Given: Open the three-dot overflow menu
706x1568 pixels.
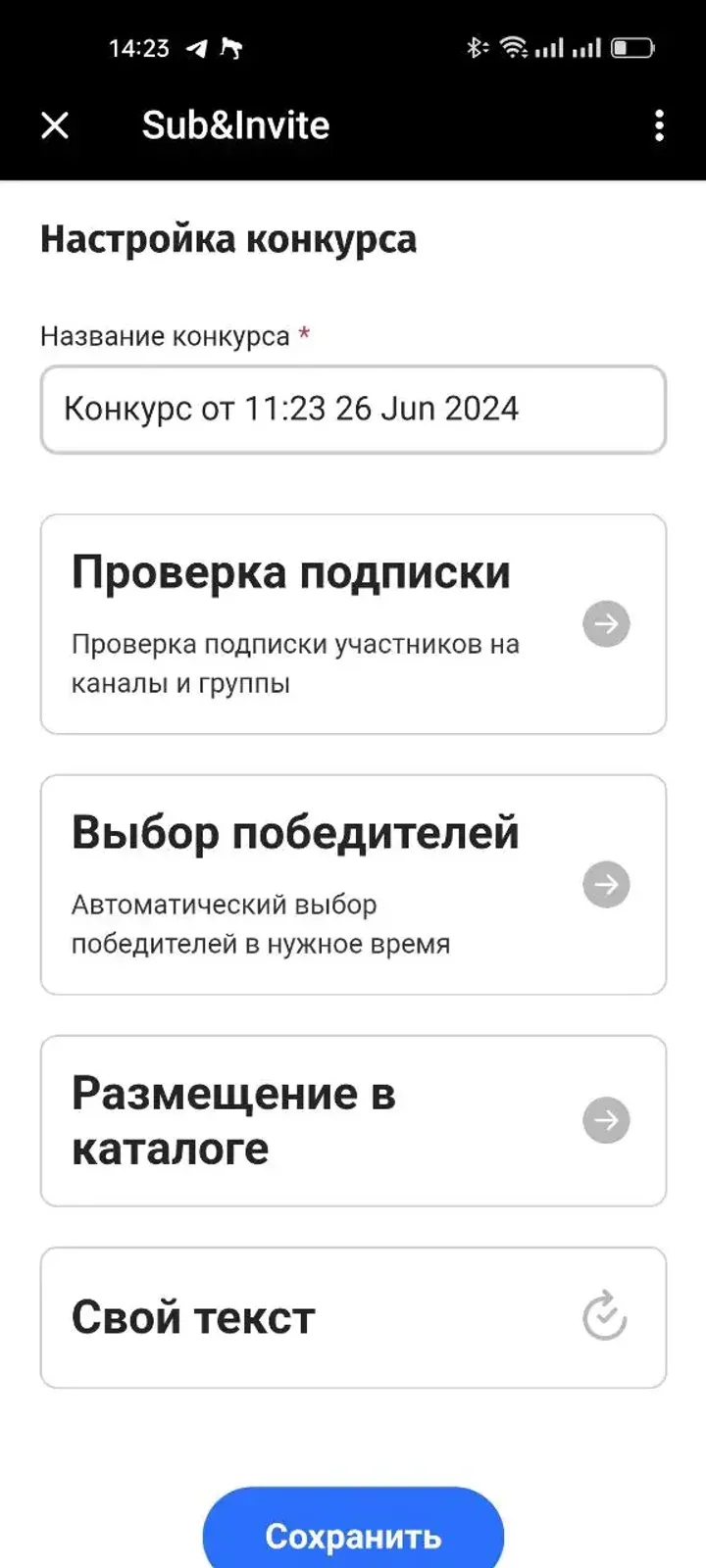Looking at the screenshot, I should [659, 125].
